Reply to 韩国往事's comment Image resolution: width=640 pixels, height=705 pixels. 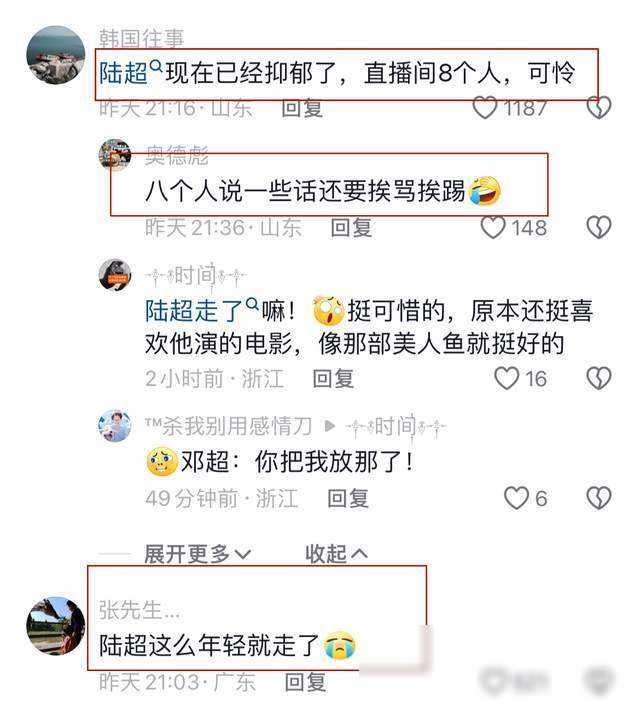click(x=302, y=107)
